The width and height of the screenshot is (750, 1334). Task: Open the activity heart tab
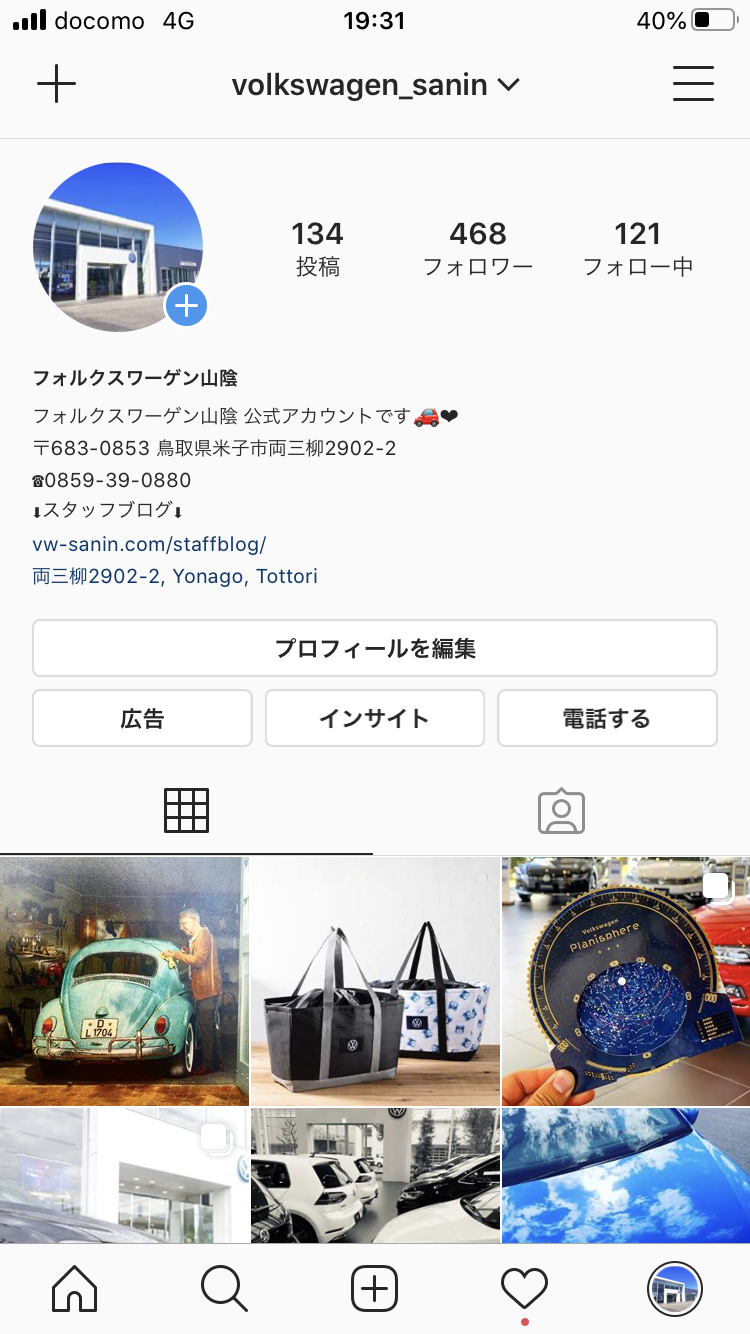coord(525,1288)
